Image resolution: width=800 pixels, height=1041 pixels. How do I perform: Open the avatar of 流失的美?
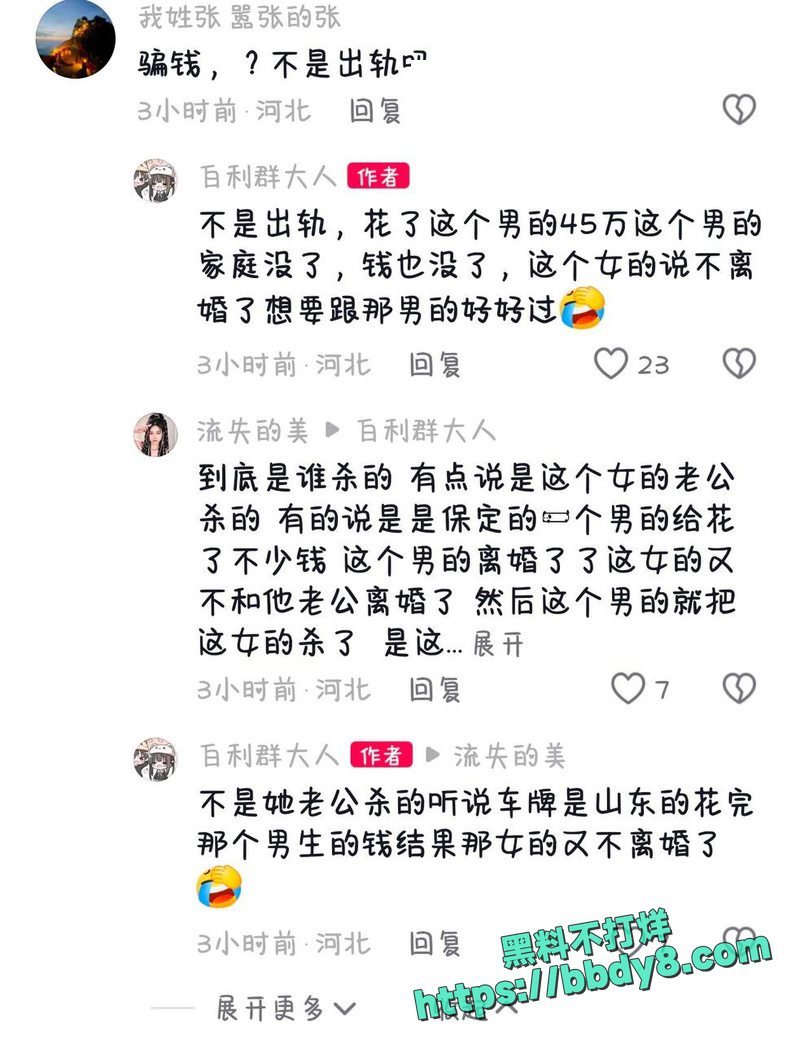[x=156, y=433]
